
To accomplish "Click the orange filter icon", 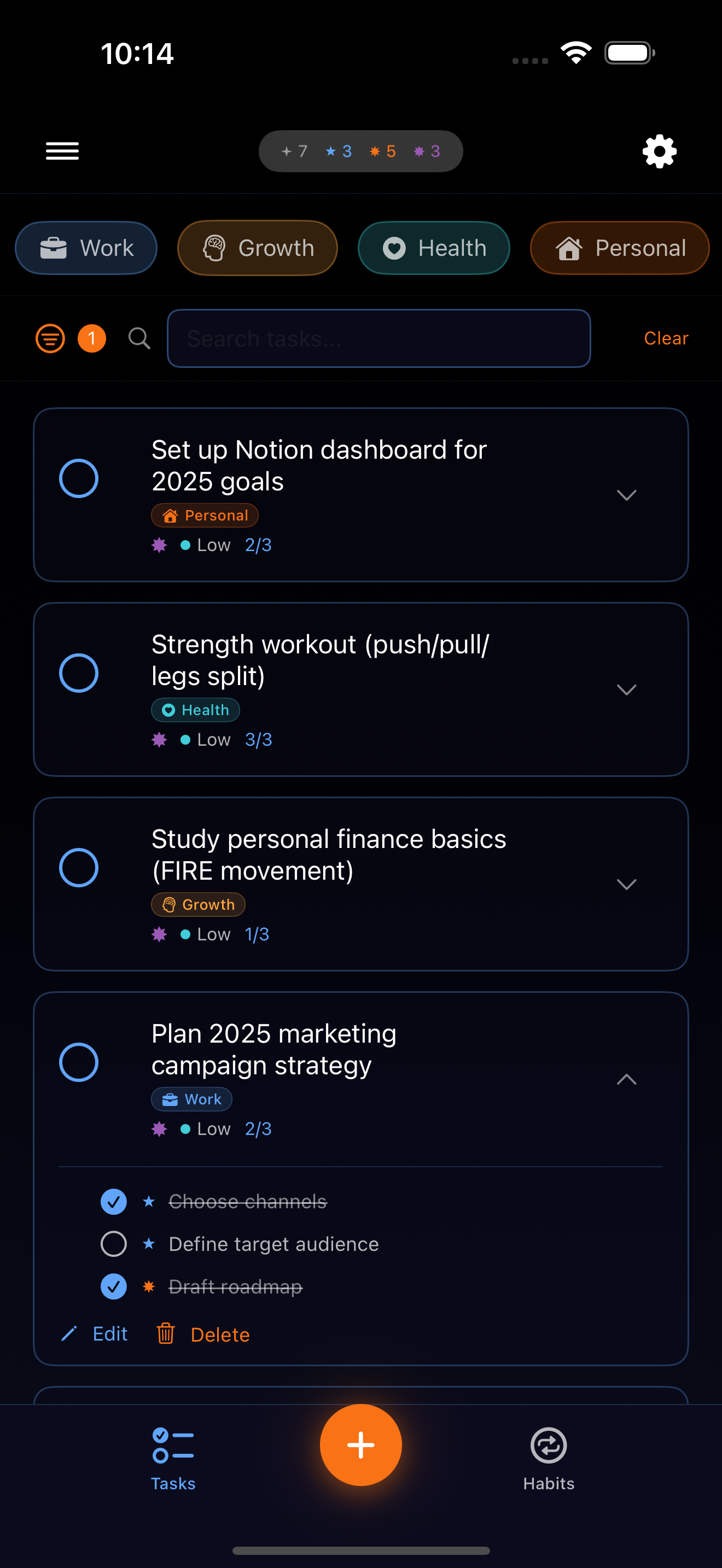I will [x=50, y=338].
